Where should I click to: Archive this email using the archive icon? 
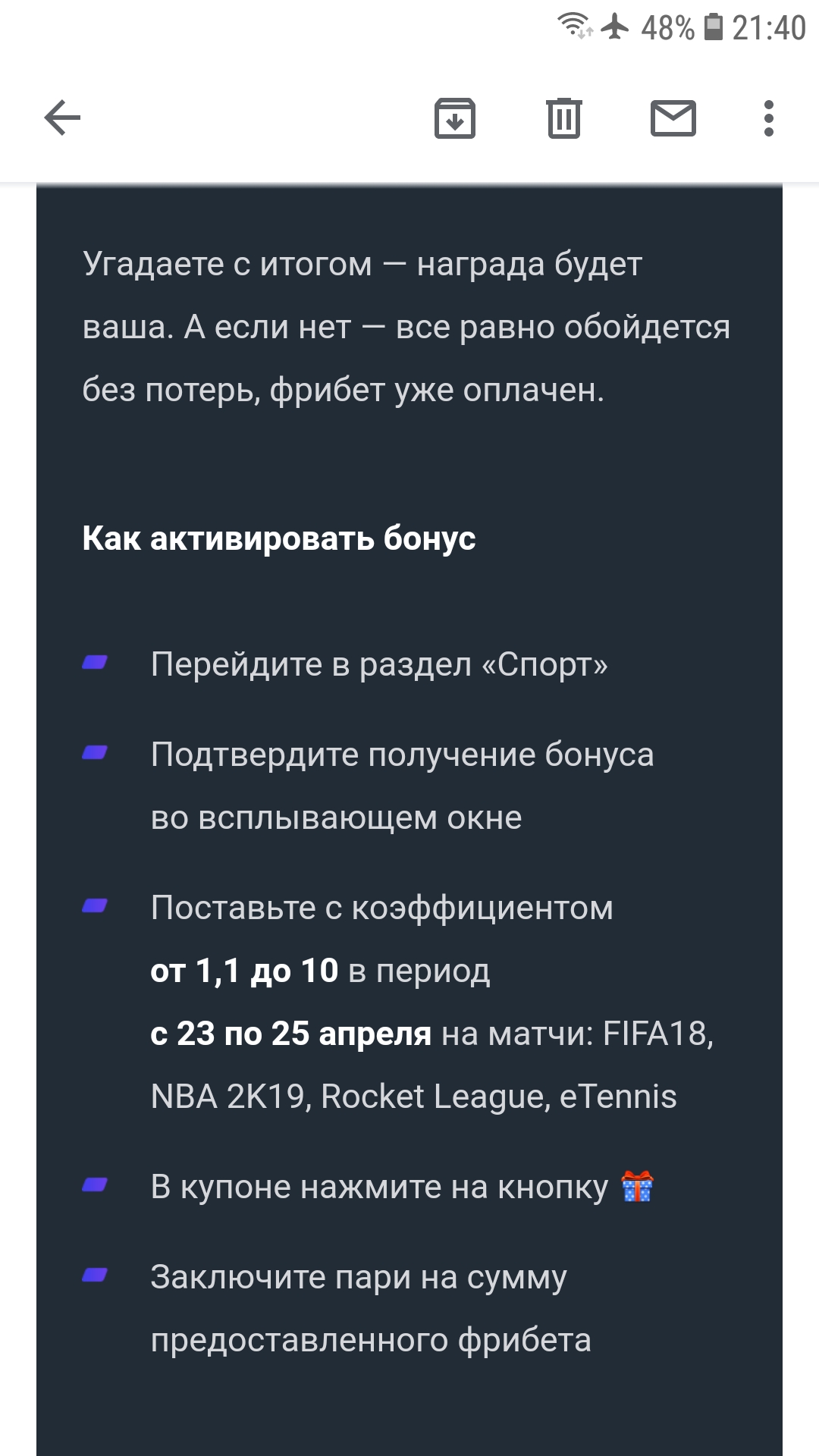(x=455, y=118)
